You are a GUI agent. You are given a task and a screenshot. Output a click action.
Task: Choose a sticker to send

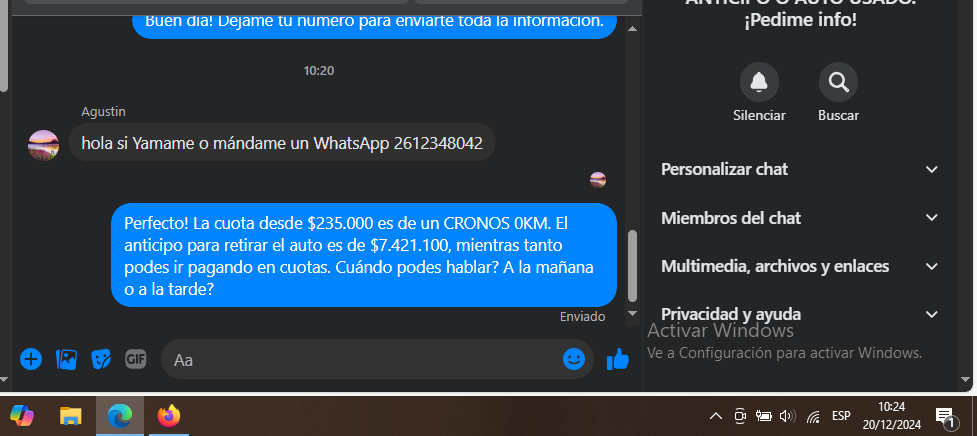(101, 359)
